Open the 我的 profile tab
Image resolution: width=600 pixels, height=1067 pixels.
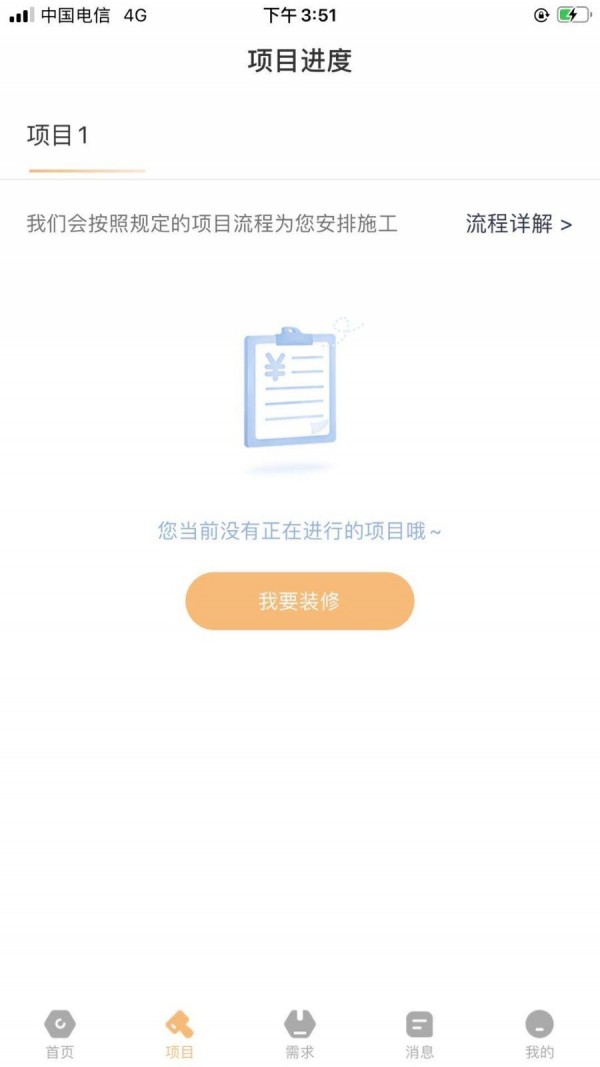click(x=539, y=1034)
